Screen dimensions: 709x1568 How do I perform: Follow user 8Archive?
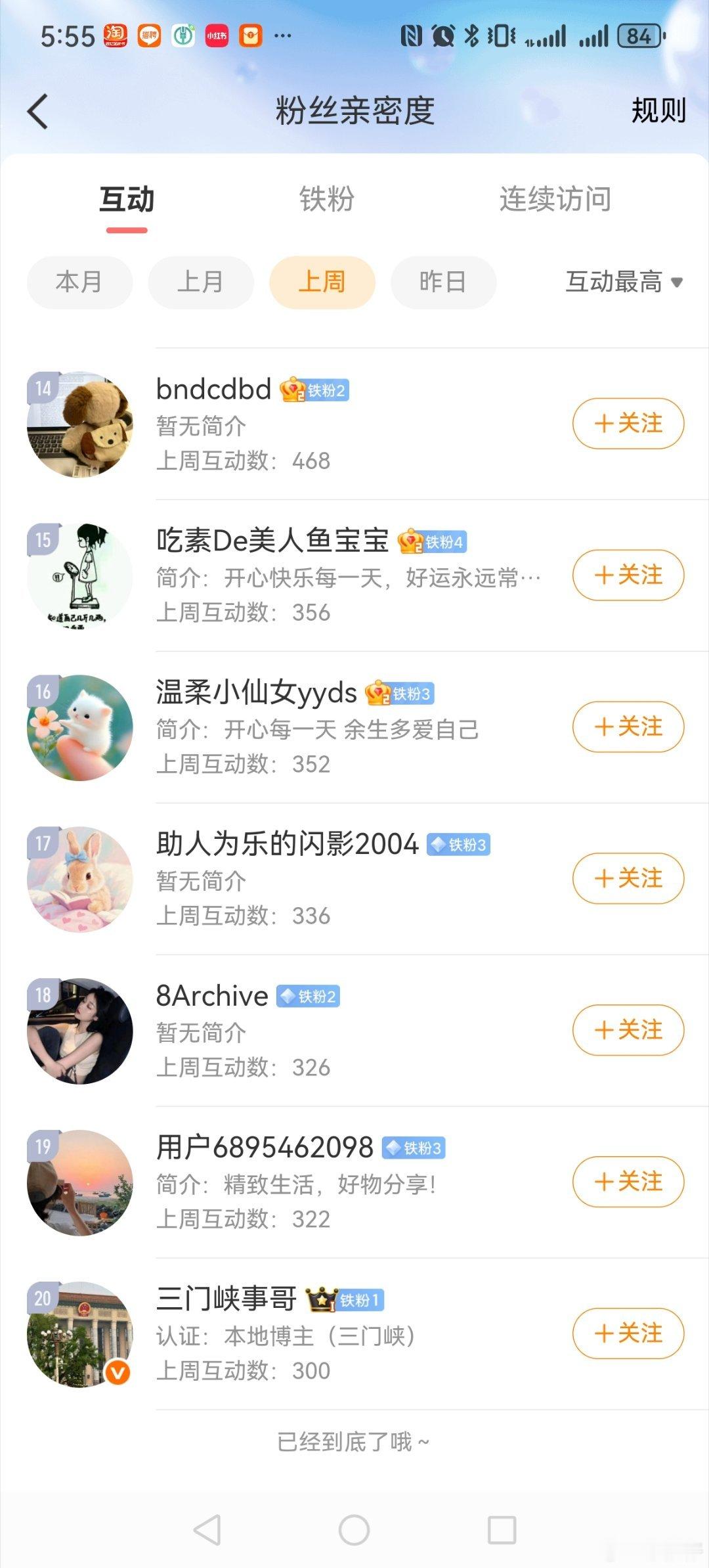[x=628, y=1031]
